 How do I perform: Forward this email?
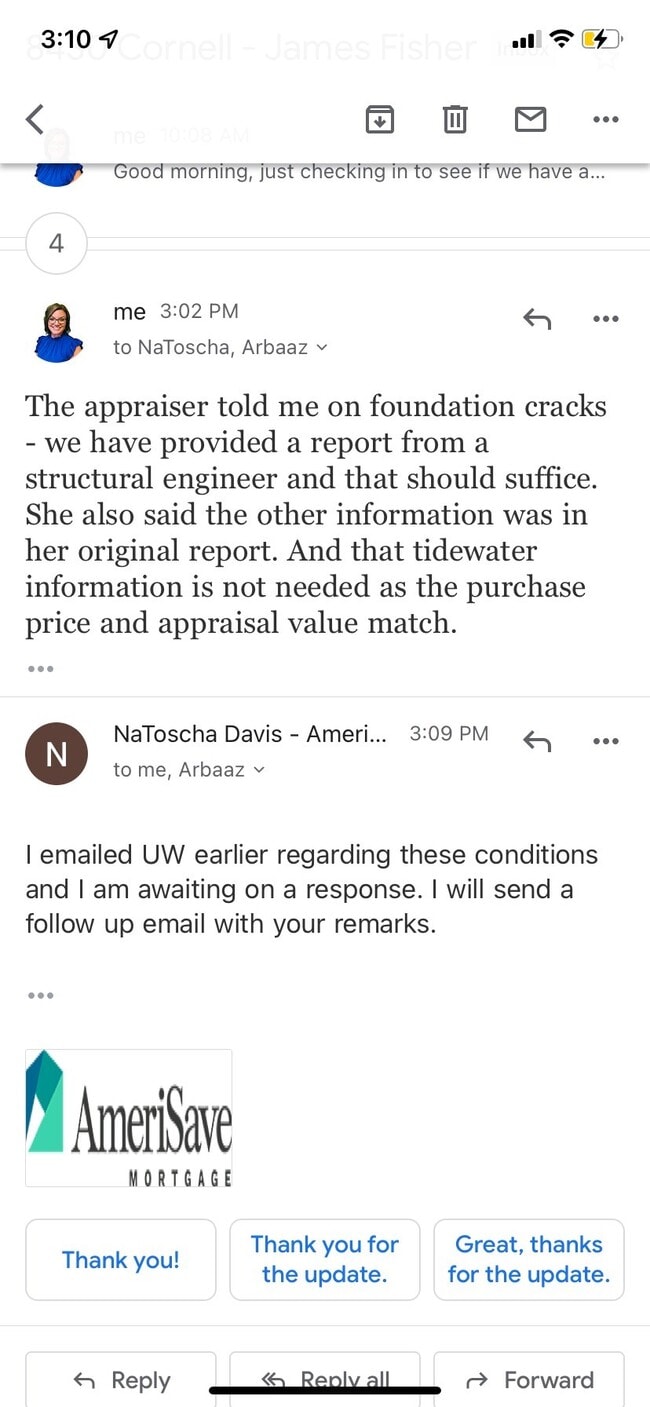[x=528, y=1380]
